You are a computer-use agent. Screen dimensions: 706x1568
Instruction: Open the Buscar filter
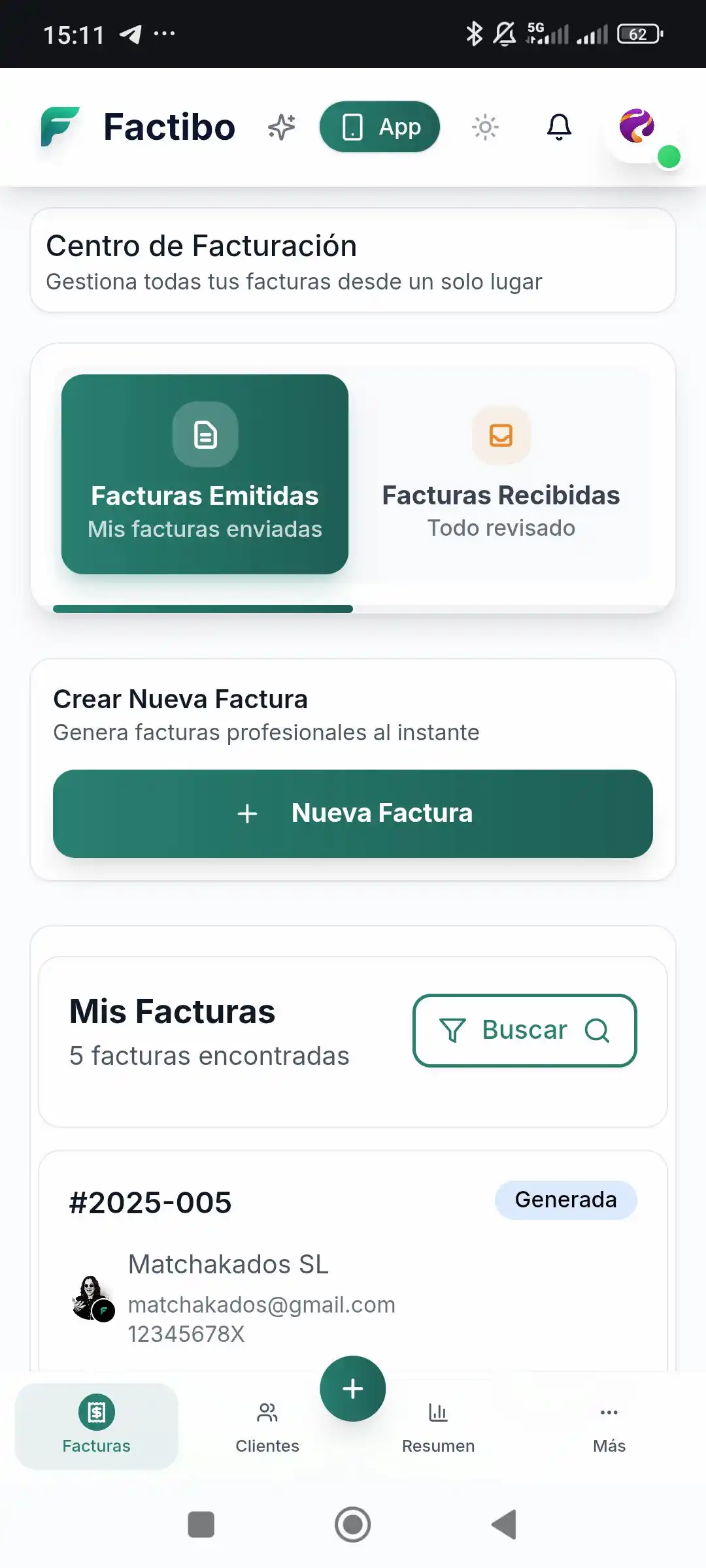pyautogui.click(x=524, y=1030)
